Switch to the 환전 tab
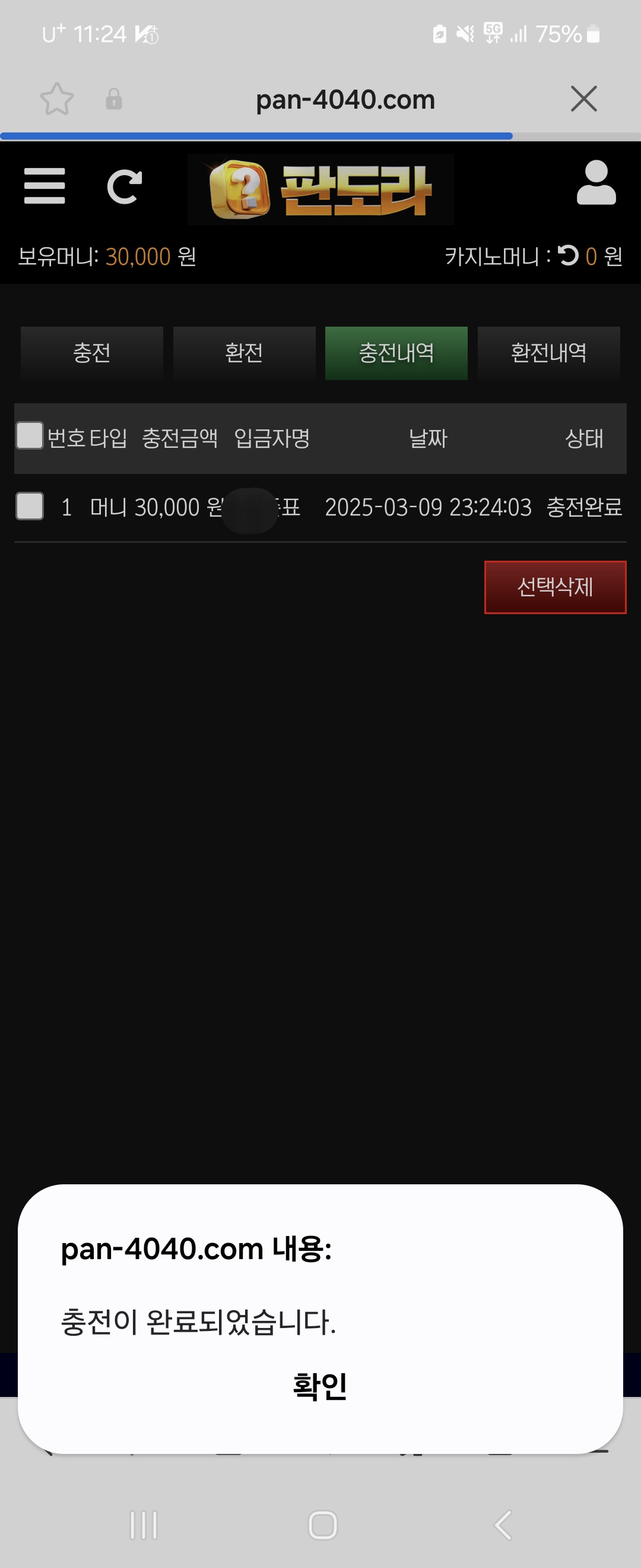 click(x=244, y=353)
